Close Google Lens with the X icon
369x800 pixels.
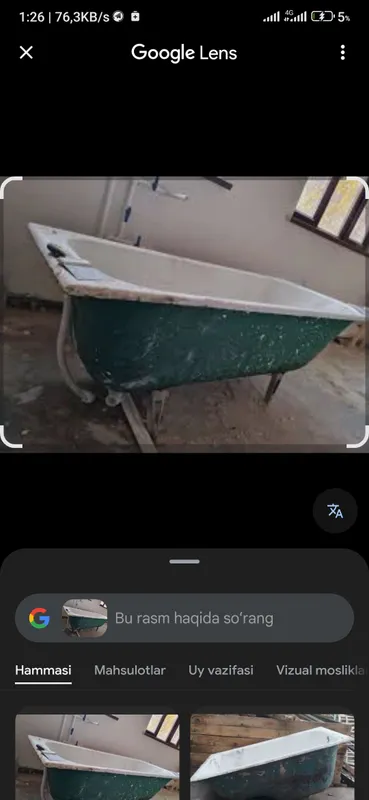[x=26, y=53]
